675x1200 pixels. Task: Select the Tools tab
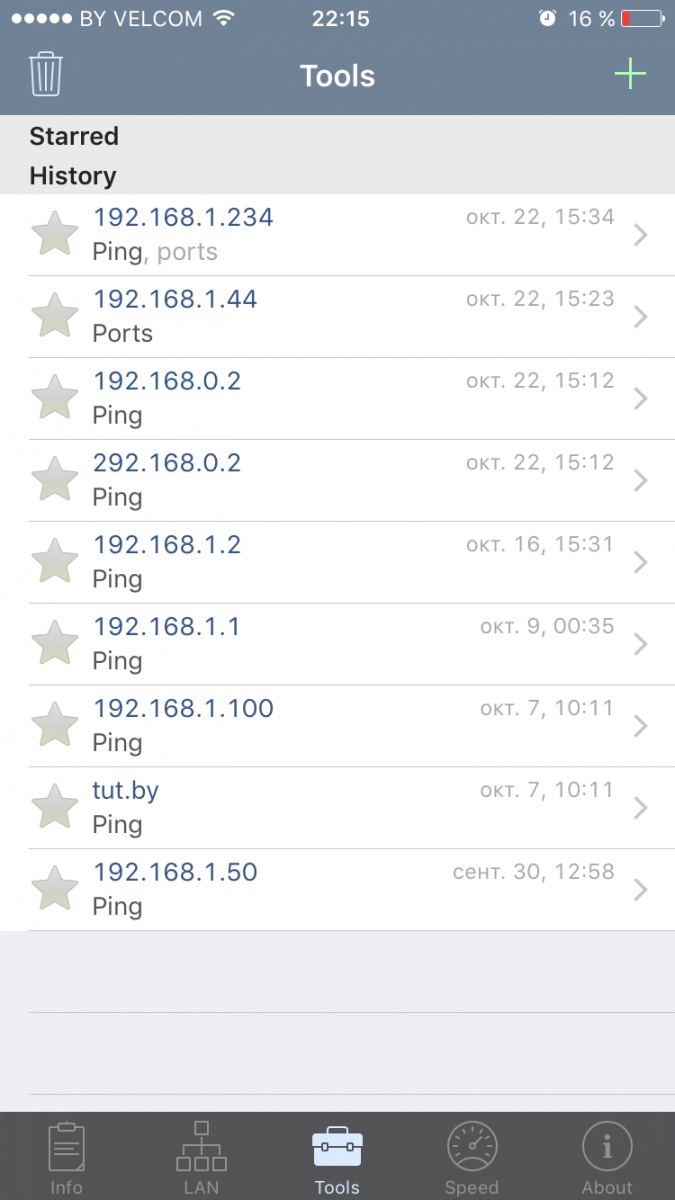coord(337,1158)
